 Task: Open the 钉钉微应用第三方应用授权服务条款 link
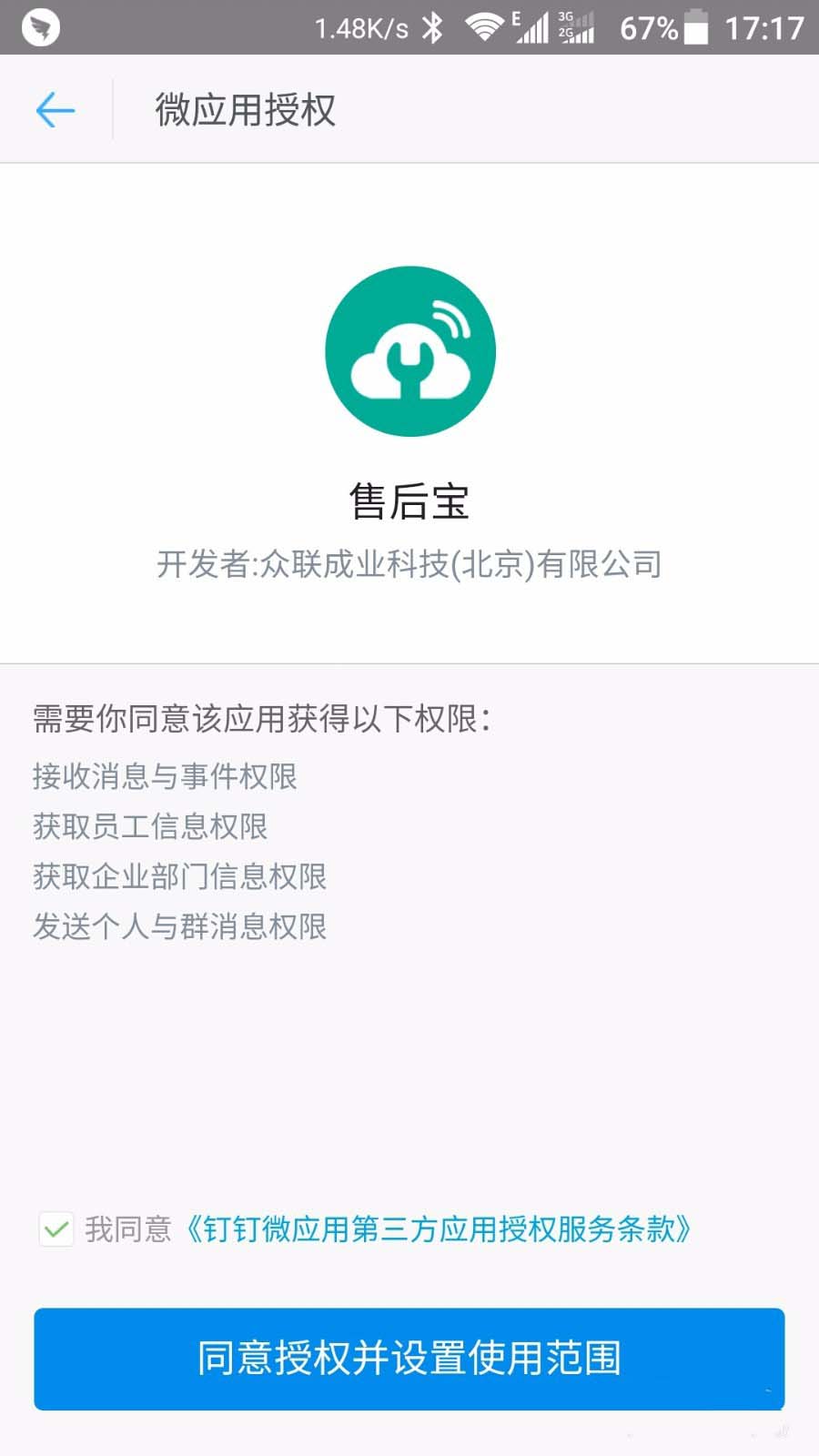(x=438, y=1229)
